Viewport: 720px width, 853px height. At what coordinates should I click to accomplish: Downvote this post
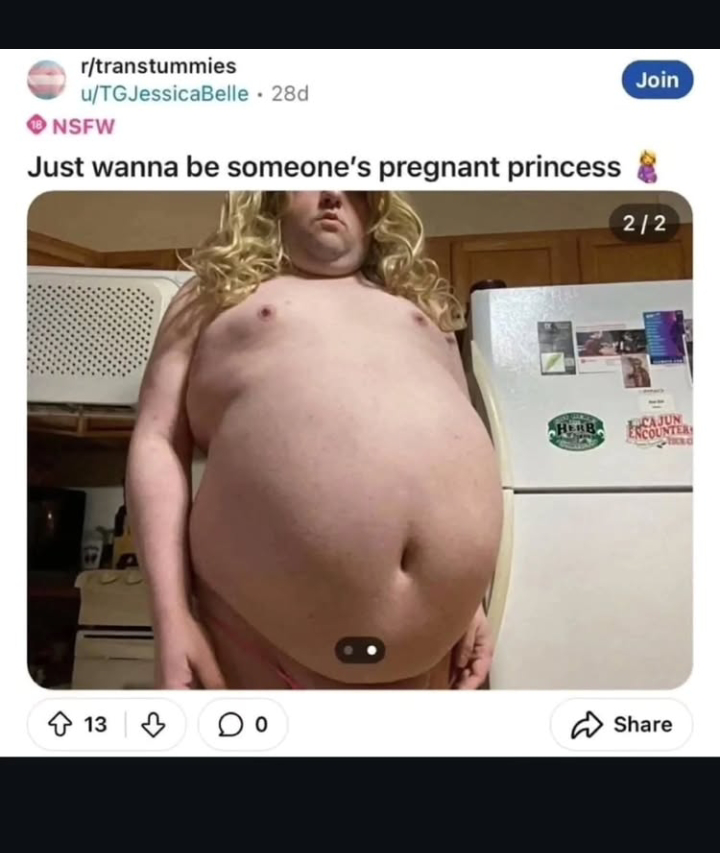click(153, 724)
